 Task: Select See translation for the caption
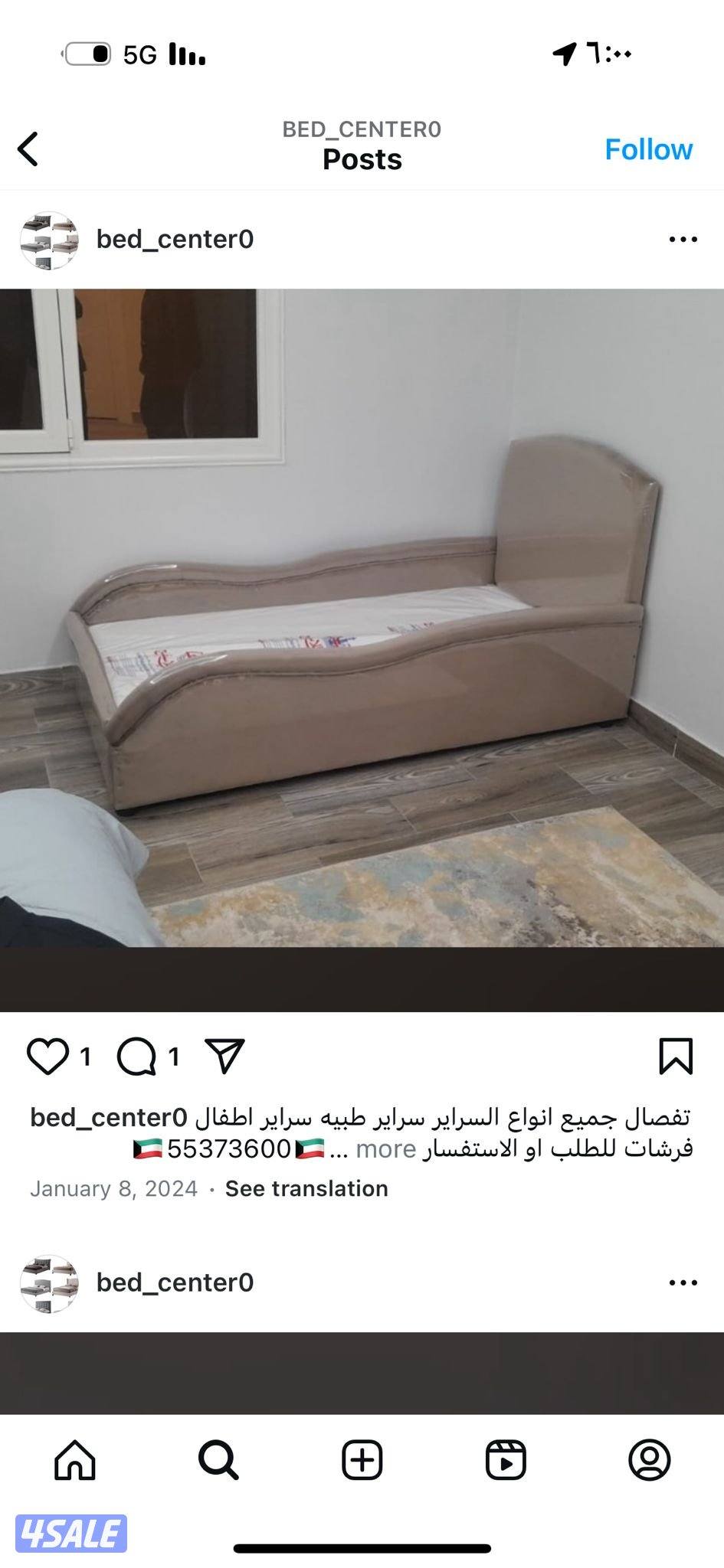pos(305,1188)
